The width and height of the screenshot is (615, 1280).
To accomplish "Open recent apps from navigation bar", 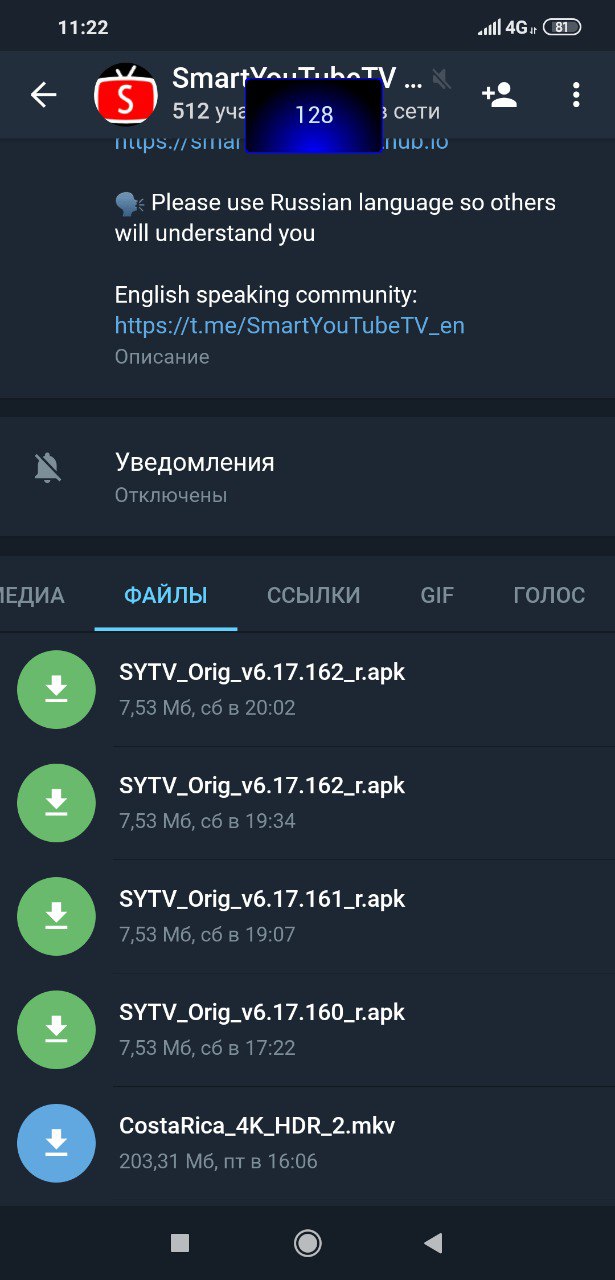I will (x=180, y=1243).
